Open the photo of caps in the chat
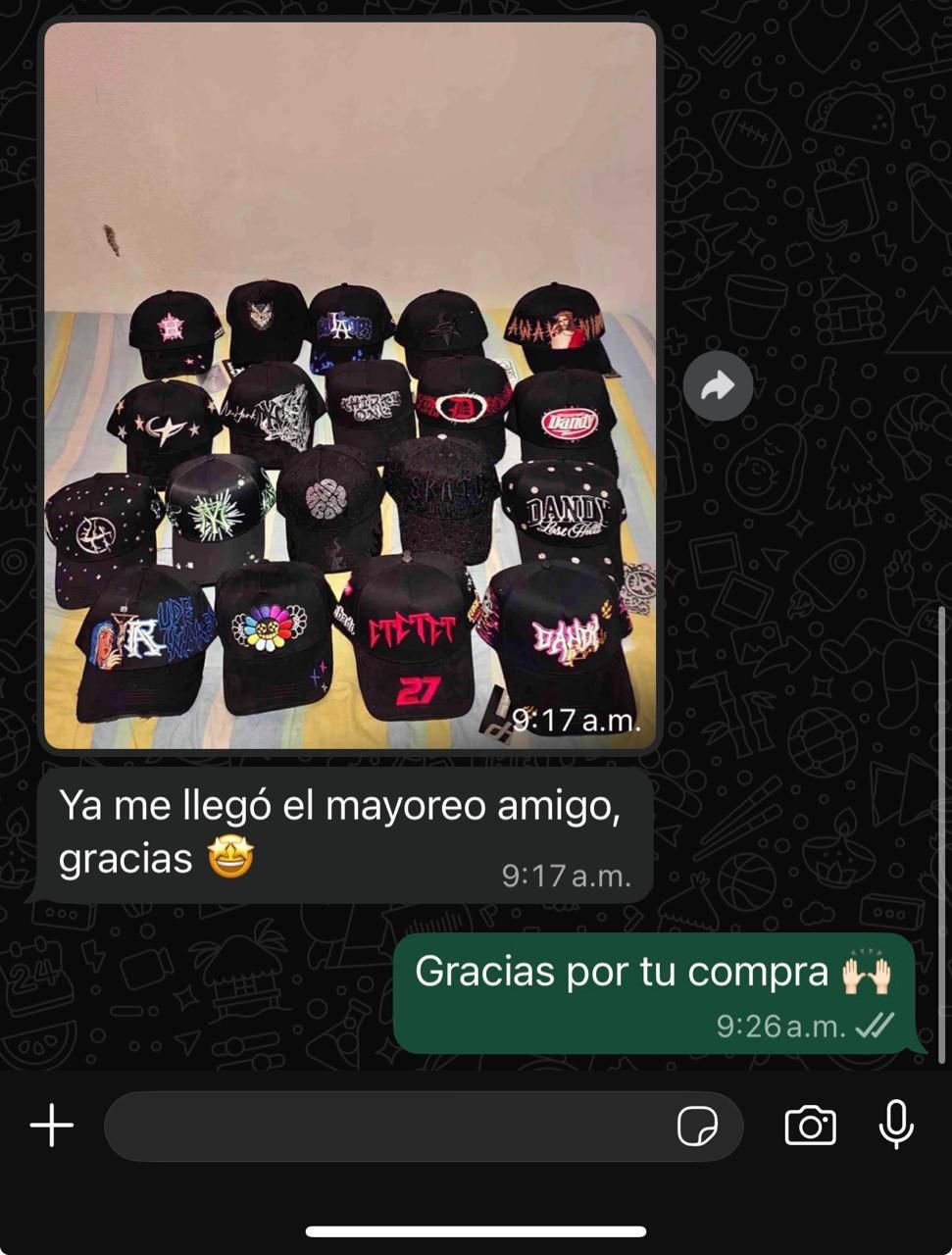The height and width of the screenshot is (1255, 952). (x=350, y=385)
